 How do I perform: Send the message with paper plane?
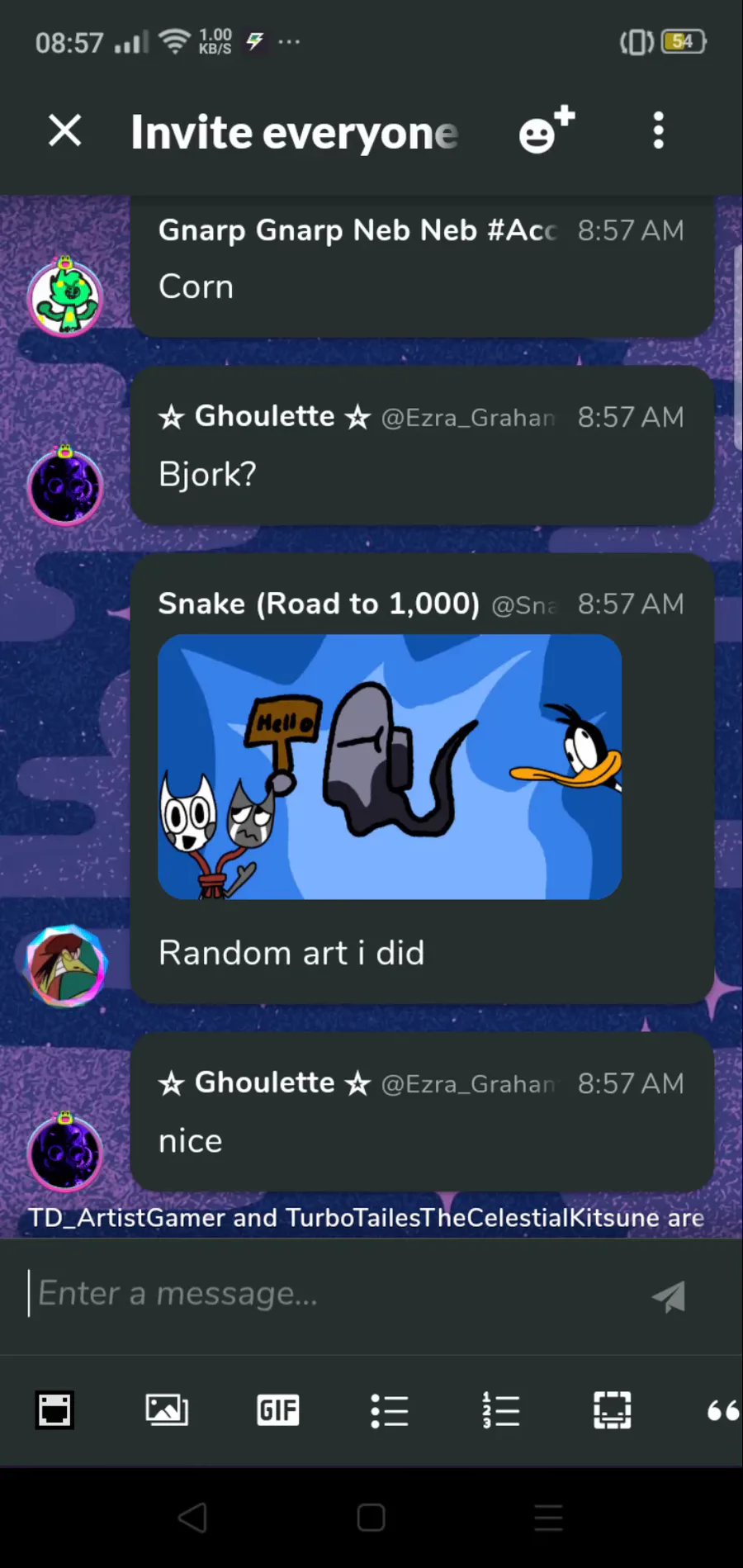[670, 1296]
